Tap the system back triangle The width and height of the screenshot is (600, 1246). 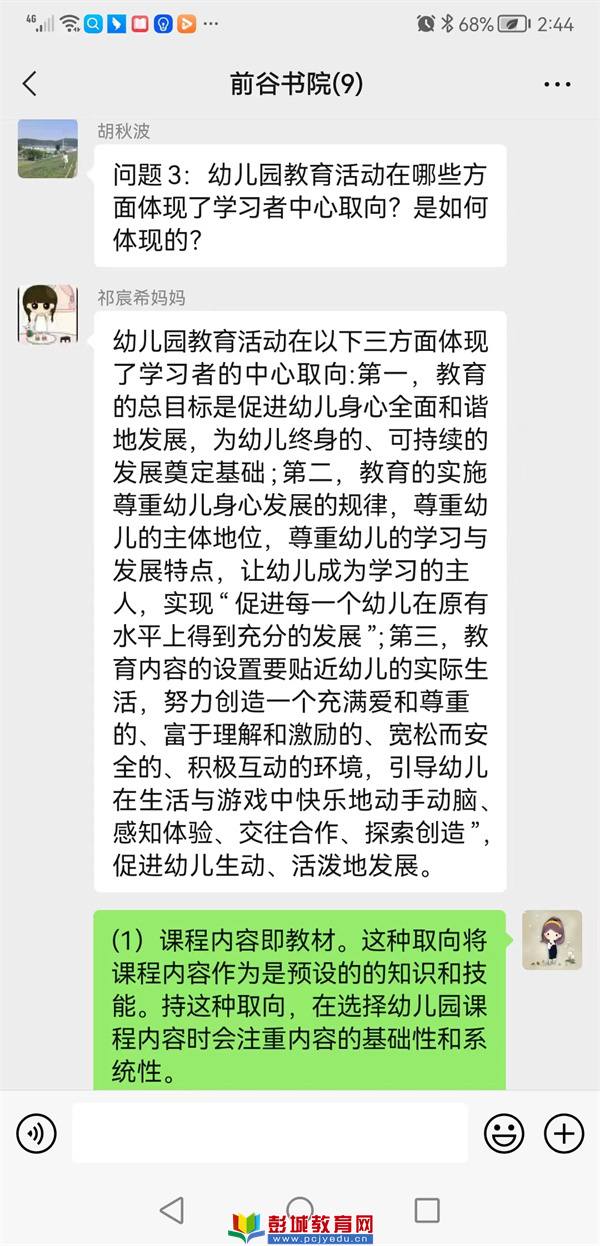point(172,1210)
